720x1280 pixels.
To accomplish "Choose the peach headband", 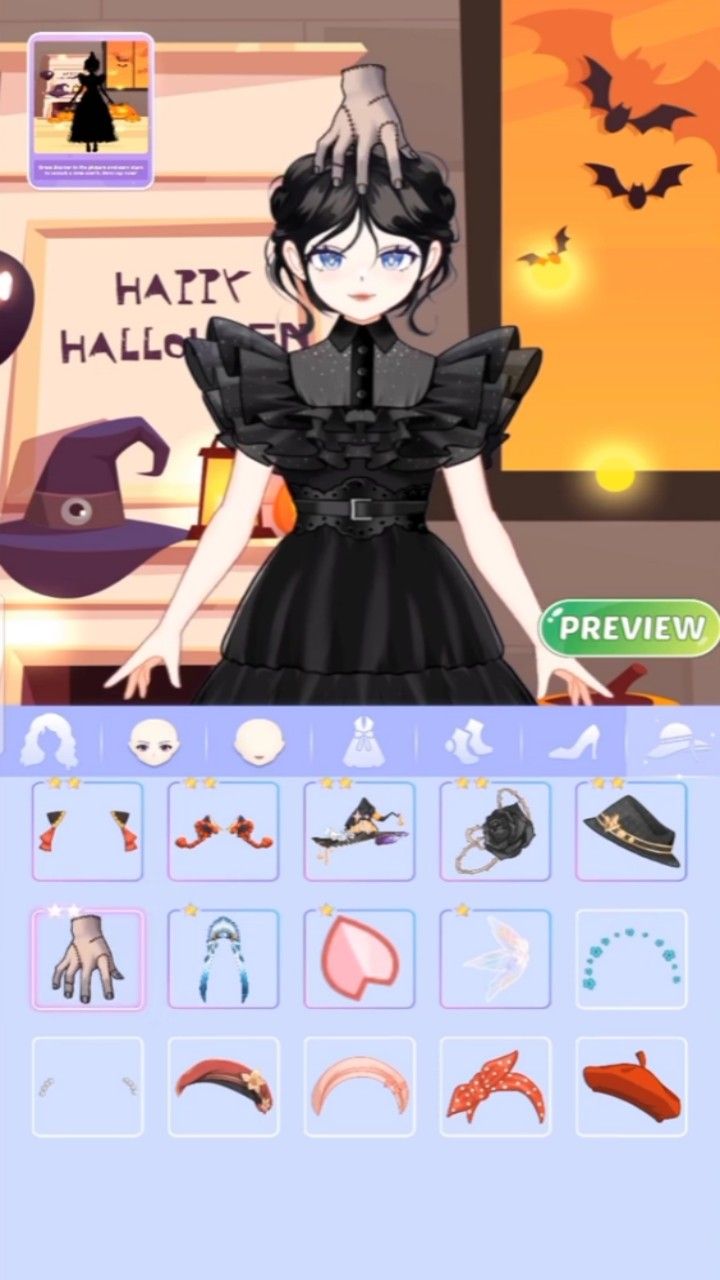I will [x=359, y=1087].
